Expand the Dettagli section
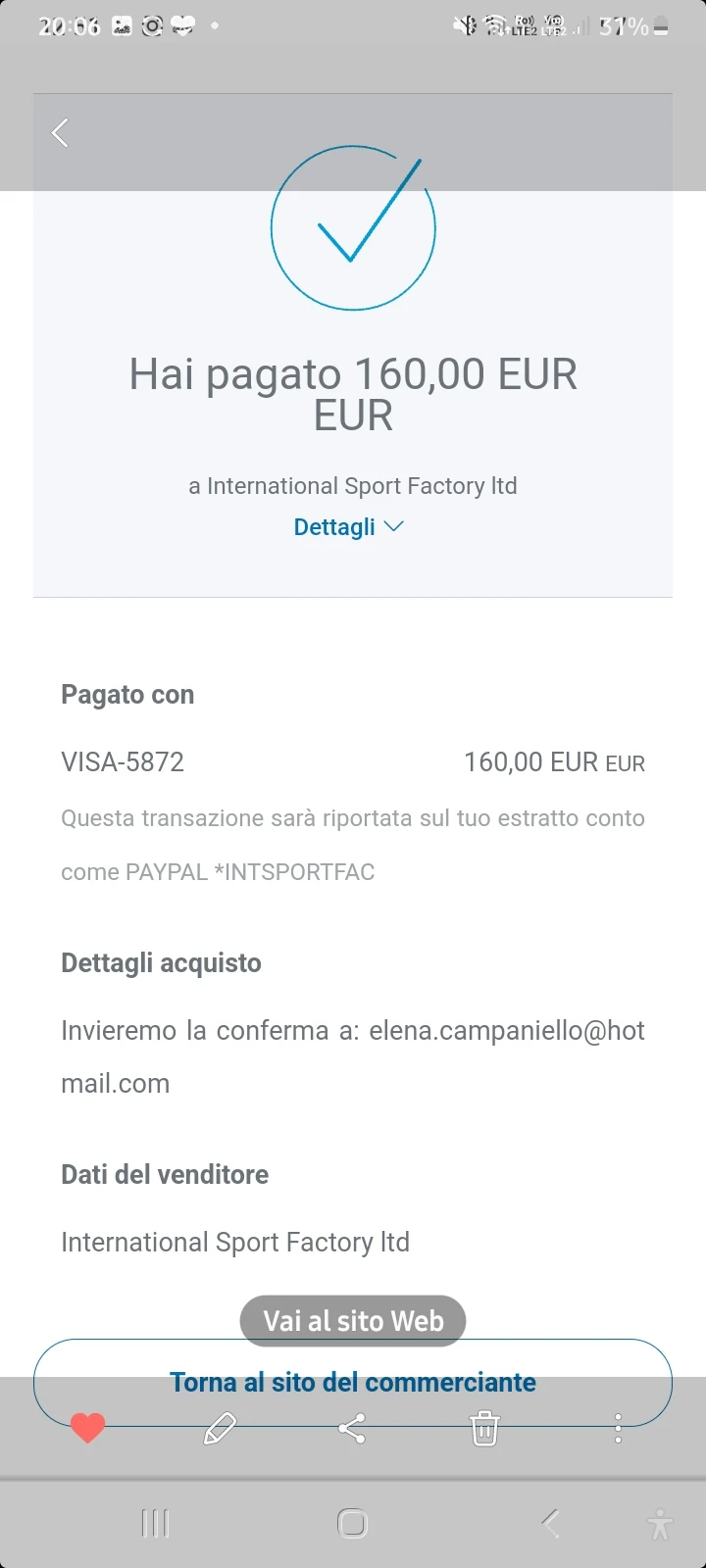 [334, 526]
